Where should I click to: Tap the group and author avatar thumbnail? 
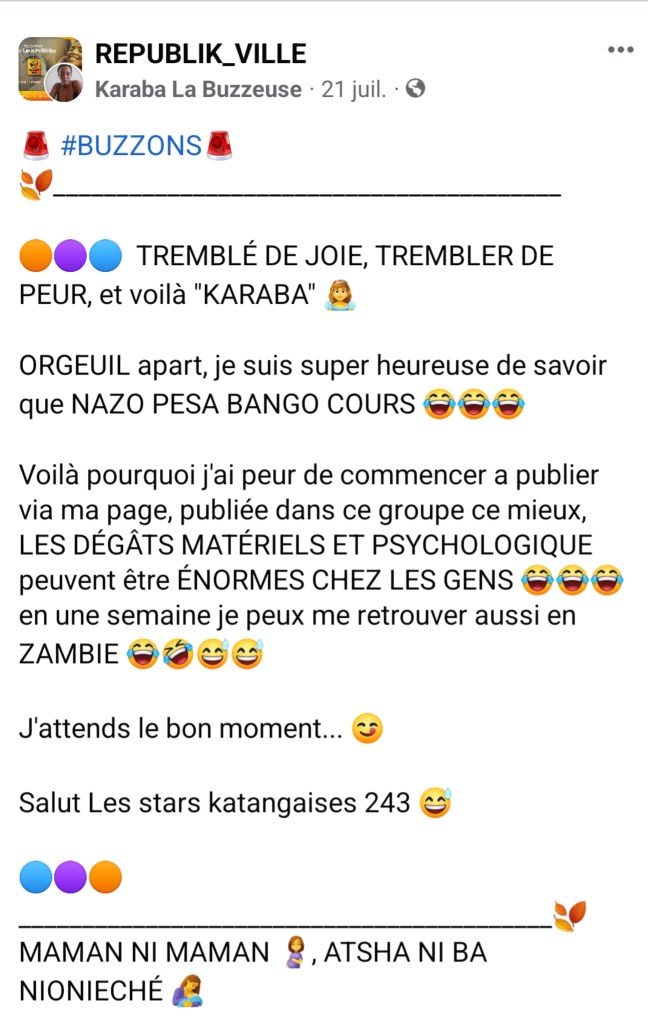[x=50, y=69]
